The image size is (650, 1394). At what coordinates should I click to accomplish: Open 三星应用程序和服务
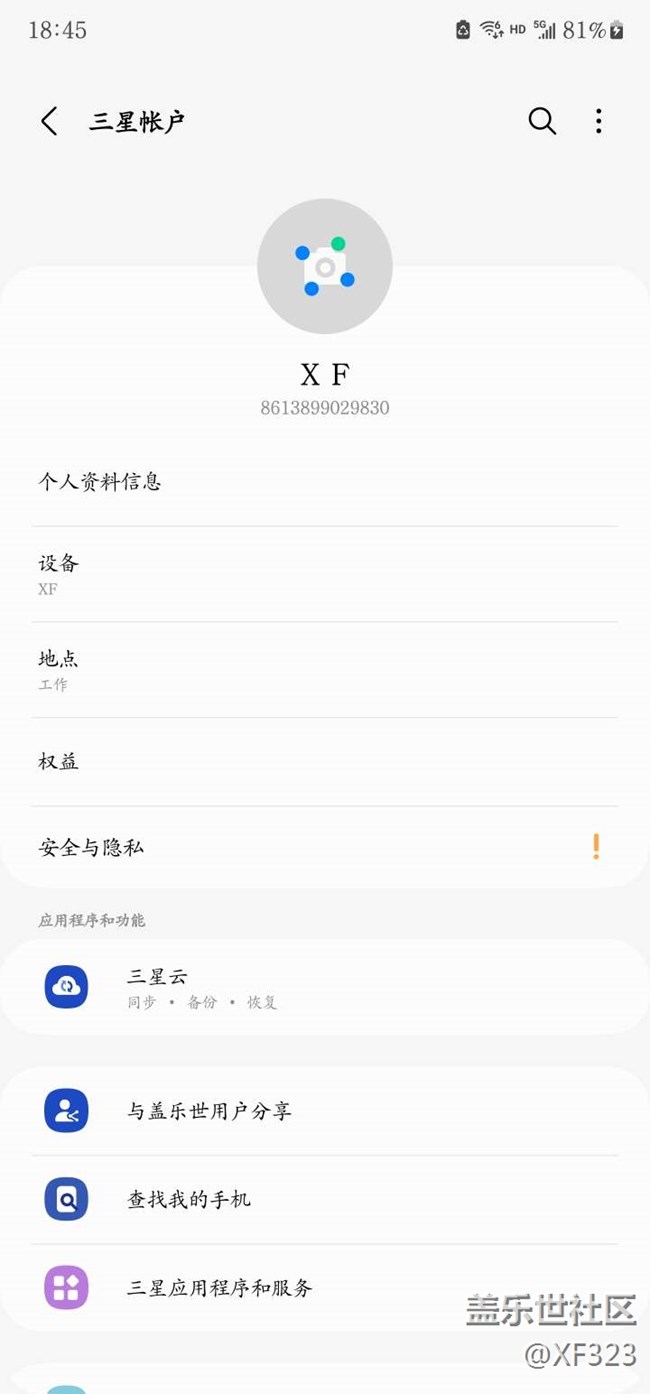[x=324, y=1288]
